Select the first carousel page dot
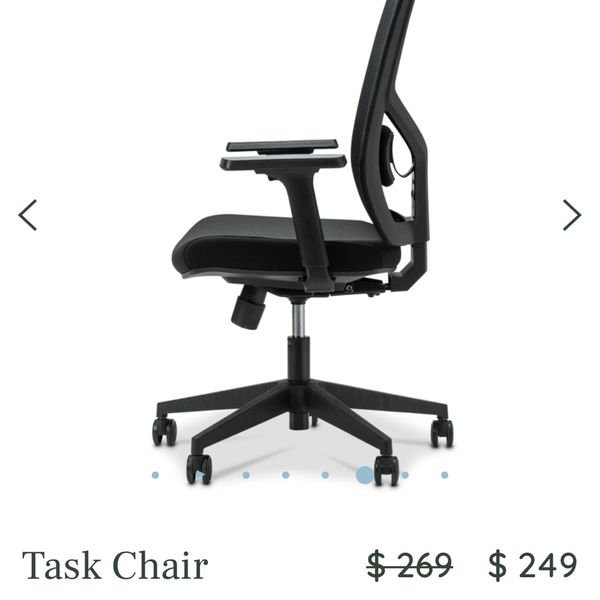600x600 pixels. (x=155, y=475)
